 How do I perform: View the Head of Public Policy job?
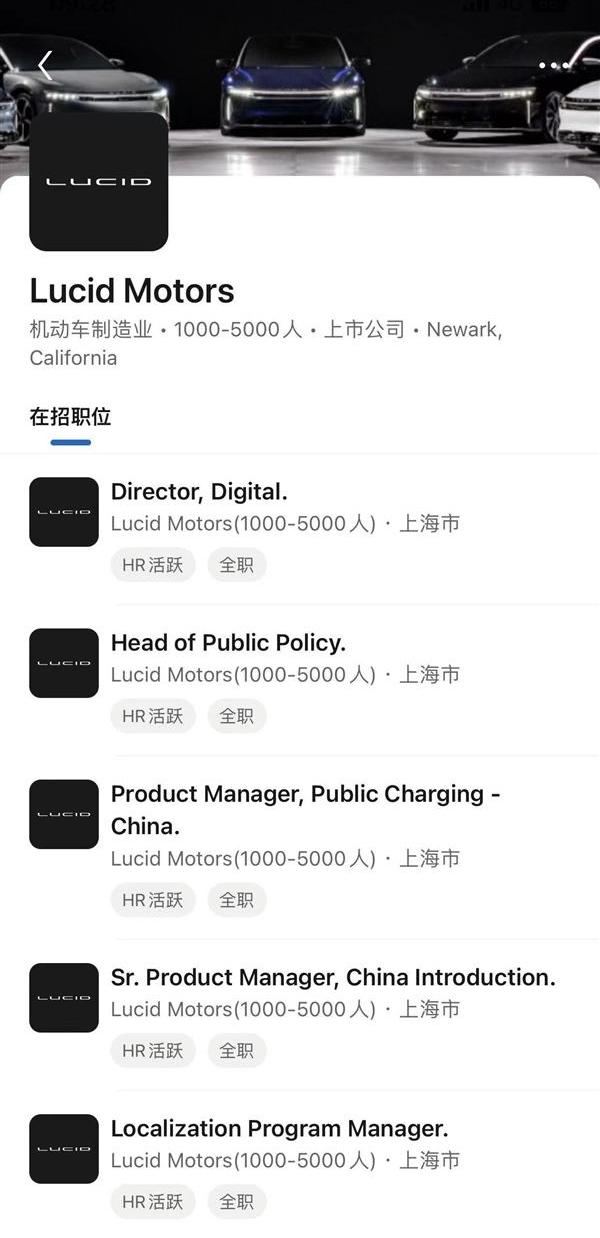click(228, 643)
